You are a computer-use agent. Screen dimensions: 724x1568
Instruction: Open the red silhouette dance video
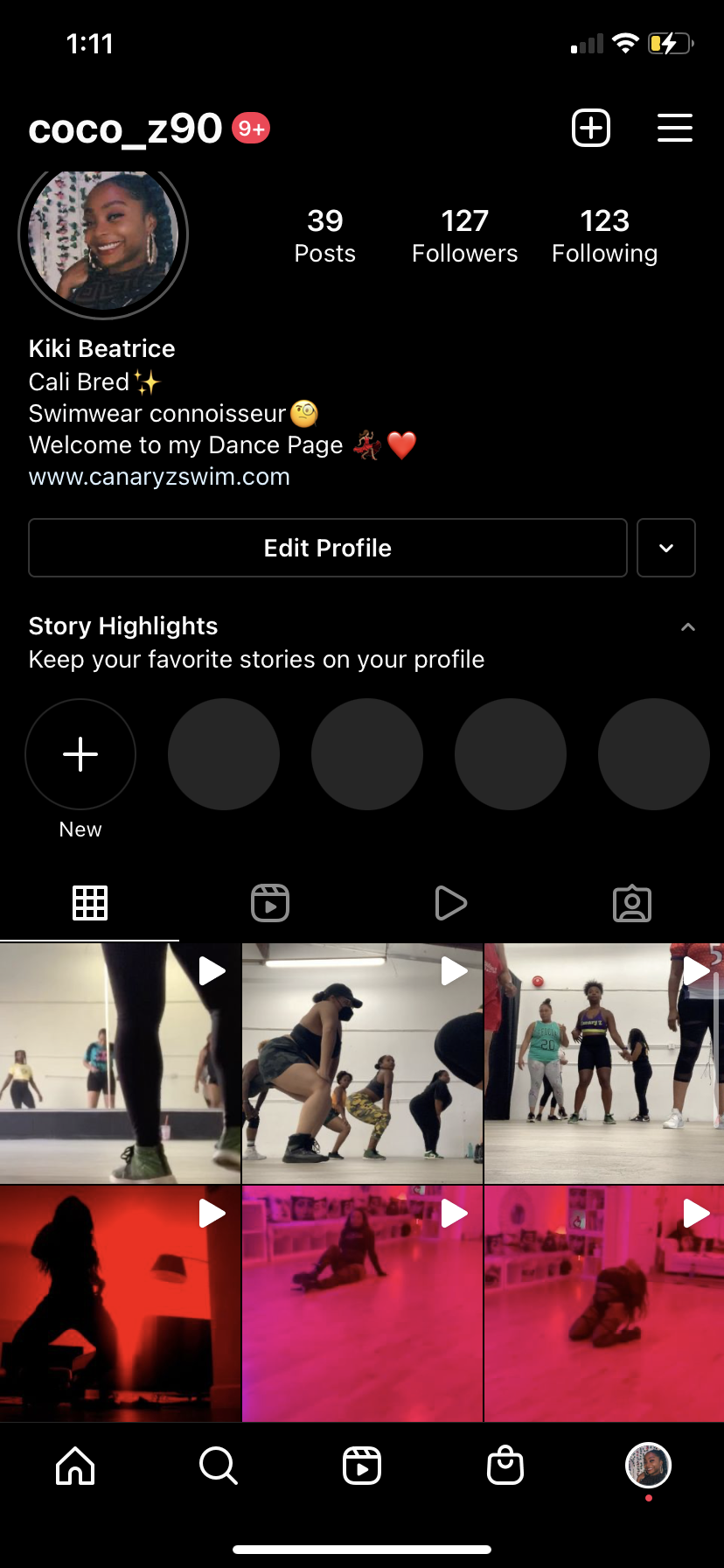[121, 1304]
